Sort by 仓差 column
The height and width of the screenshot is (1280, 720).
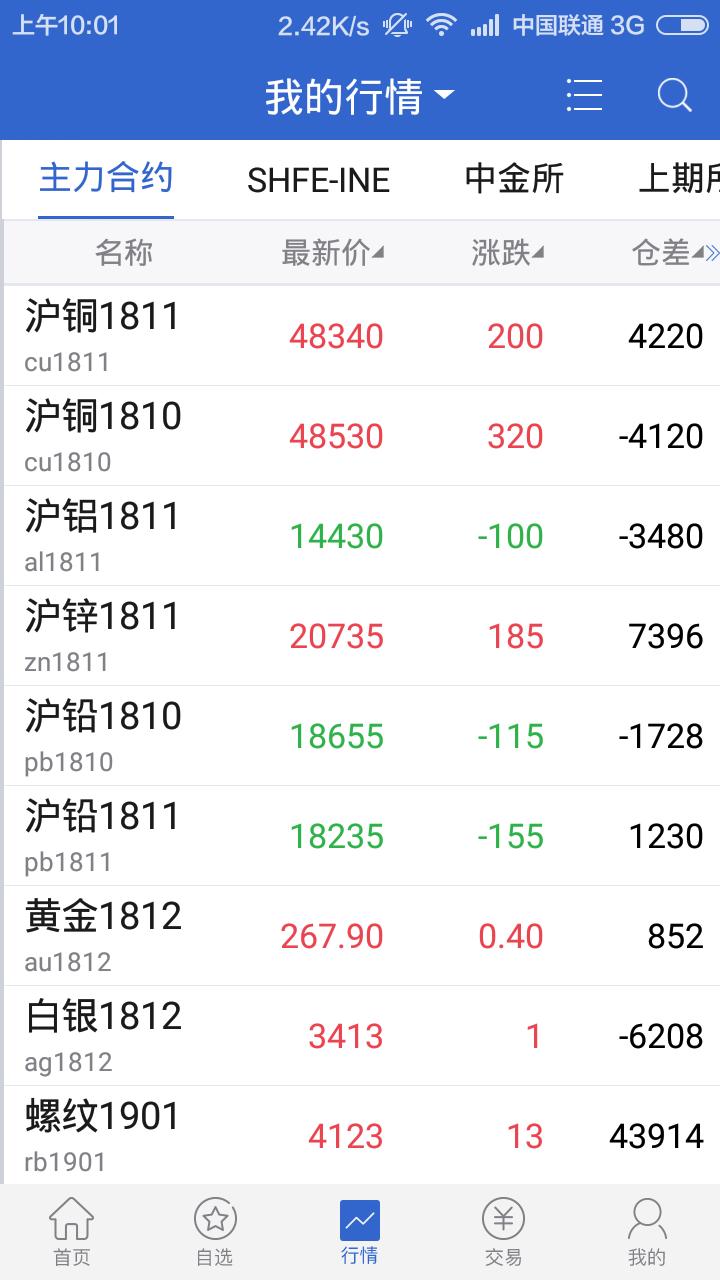[667, 254]
